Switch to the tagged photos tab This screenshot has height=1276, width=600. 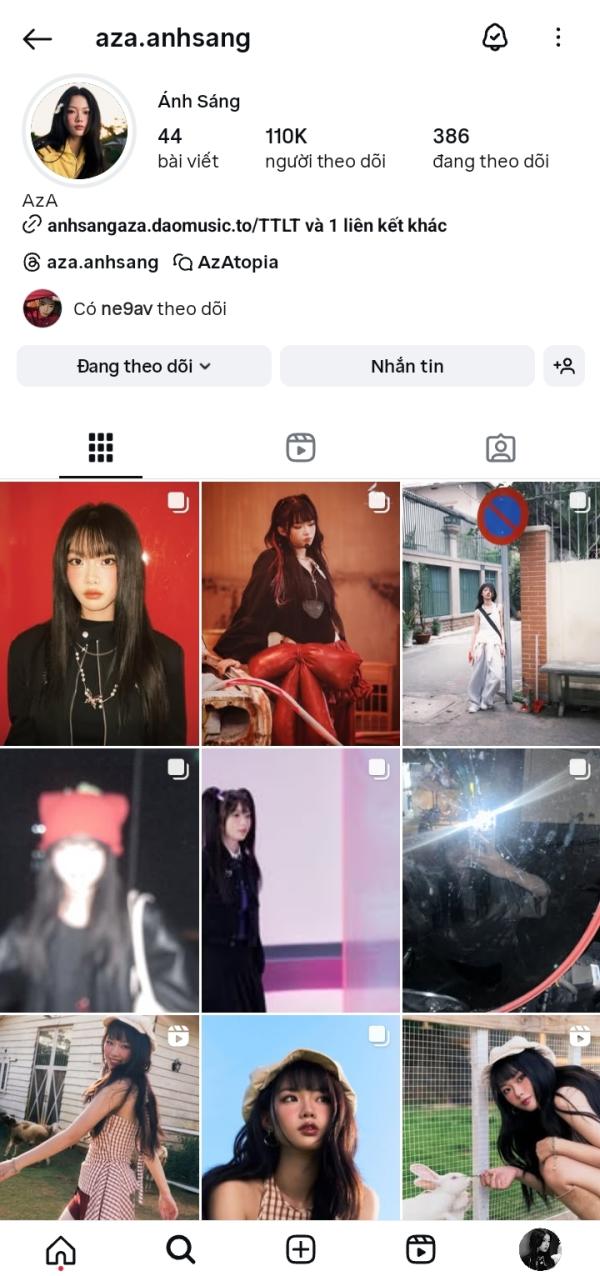pyautogui.click(x=500, y=448)
